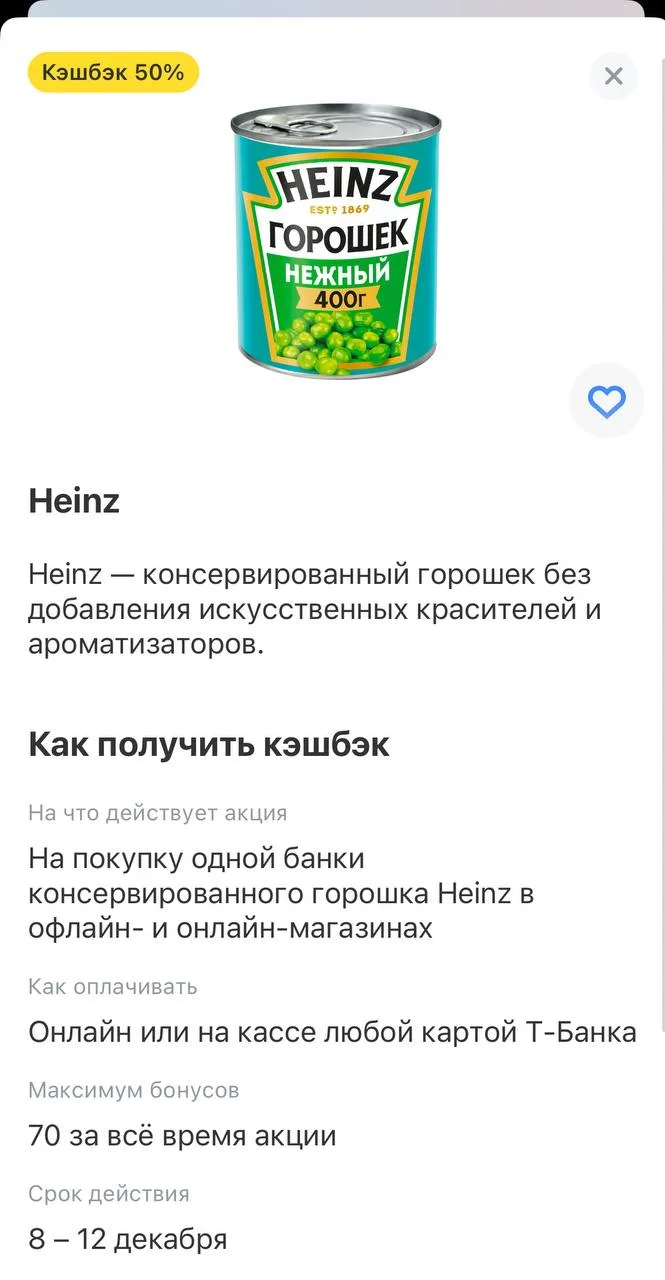Add the Heinz offer to favorites

(606, 401)
